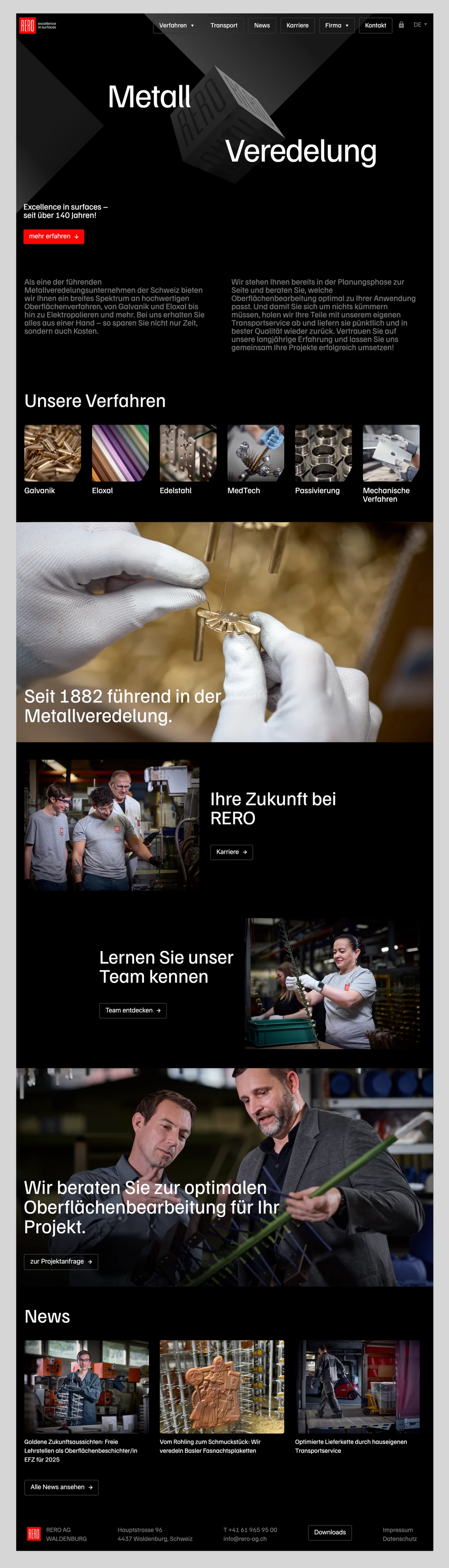
Task: Open the Galvanik process tile
Action: (52, 453)
